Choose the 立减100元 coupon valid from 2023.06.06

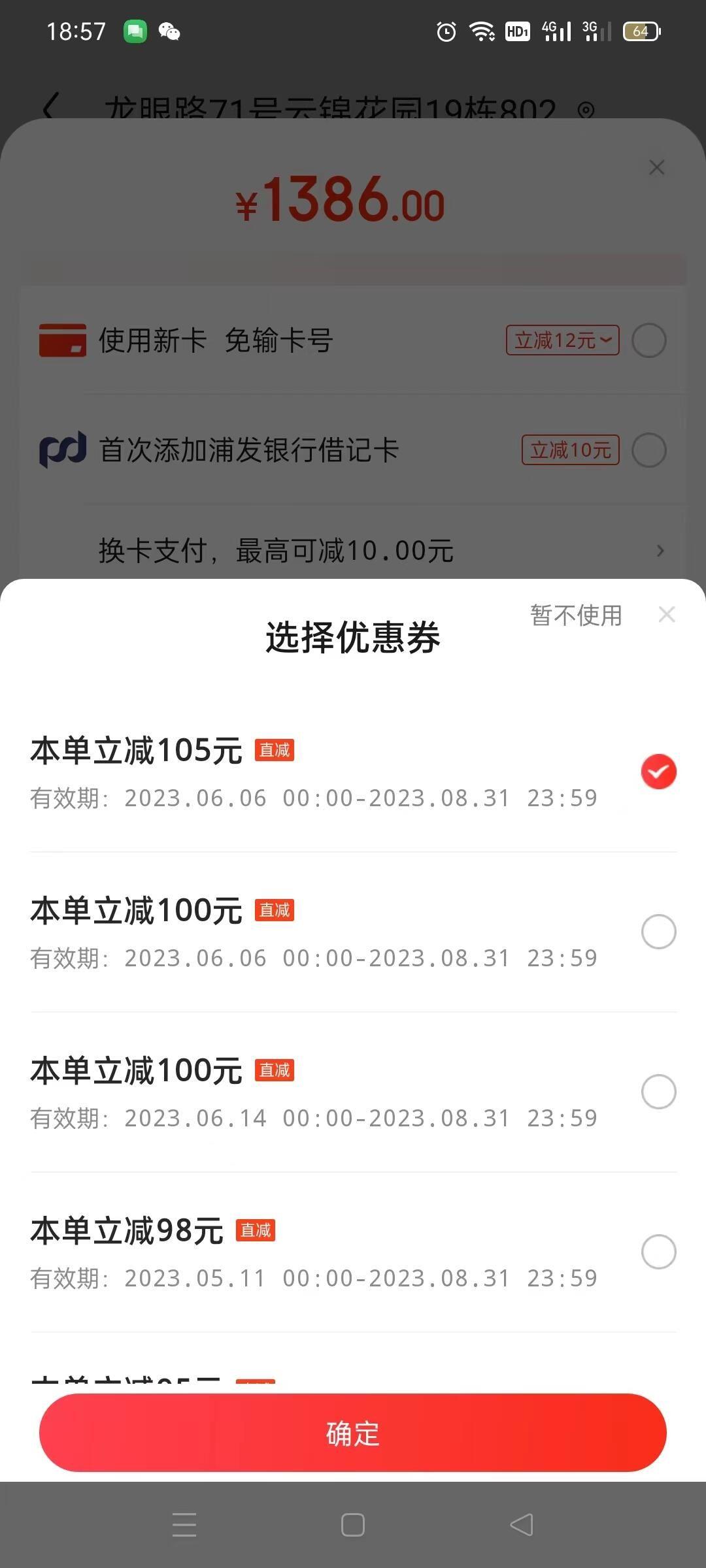point(658,932)
